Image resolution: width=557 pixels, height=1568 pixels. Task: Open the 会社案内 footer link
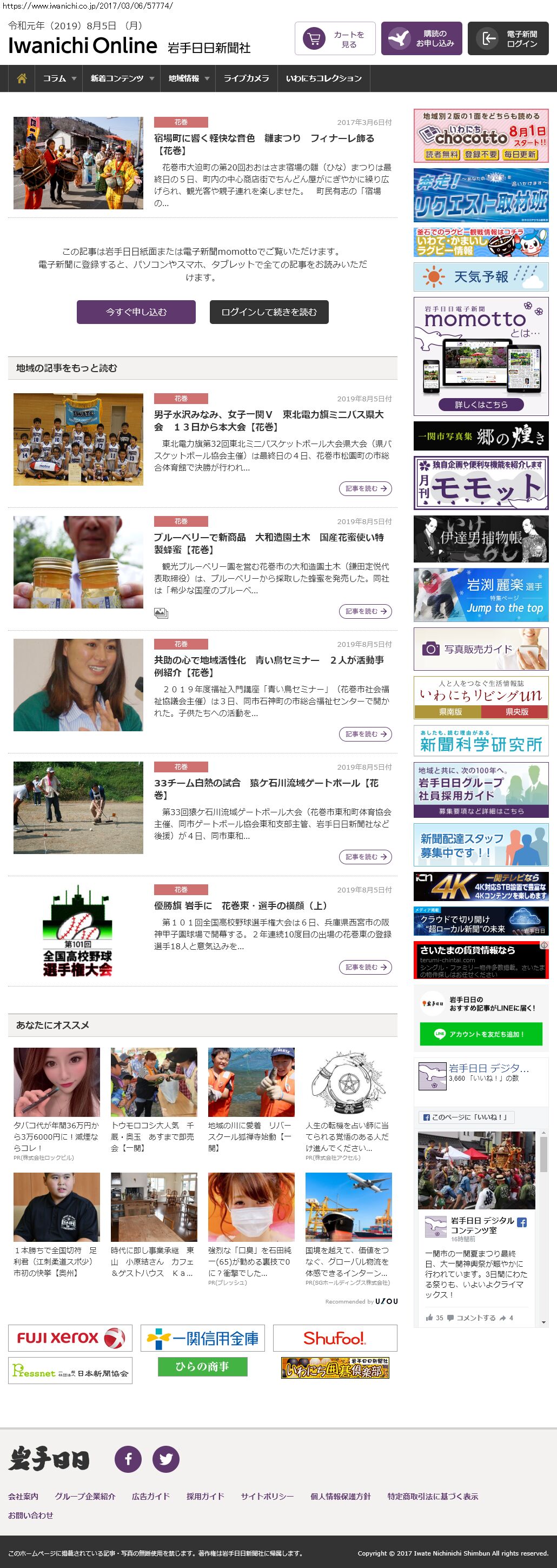click(23, 1496)
